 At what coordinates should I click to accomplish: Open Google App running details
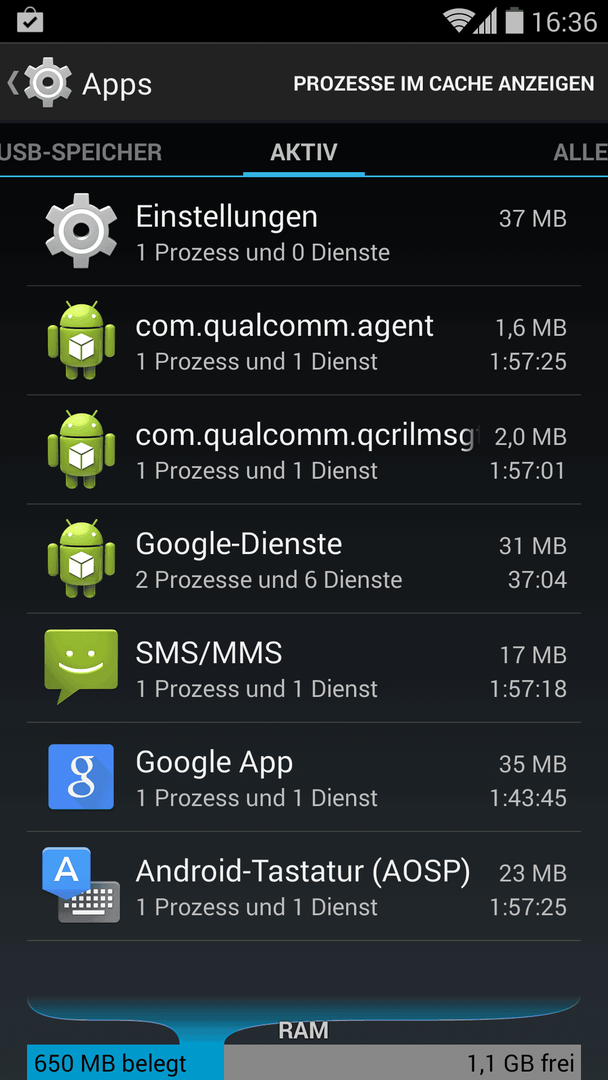point(304,778)
